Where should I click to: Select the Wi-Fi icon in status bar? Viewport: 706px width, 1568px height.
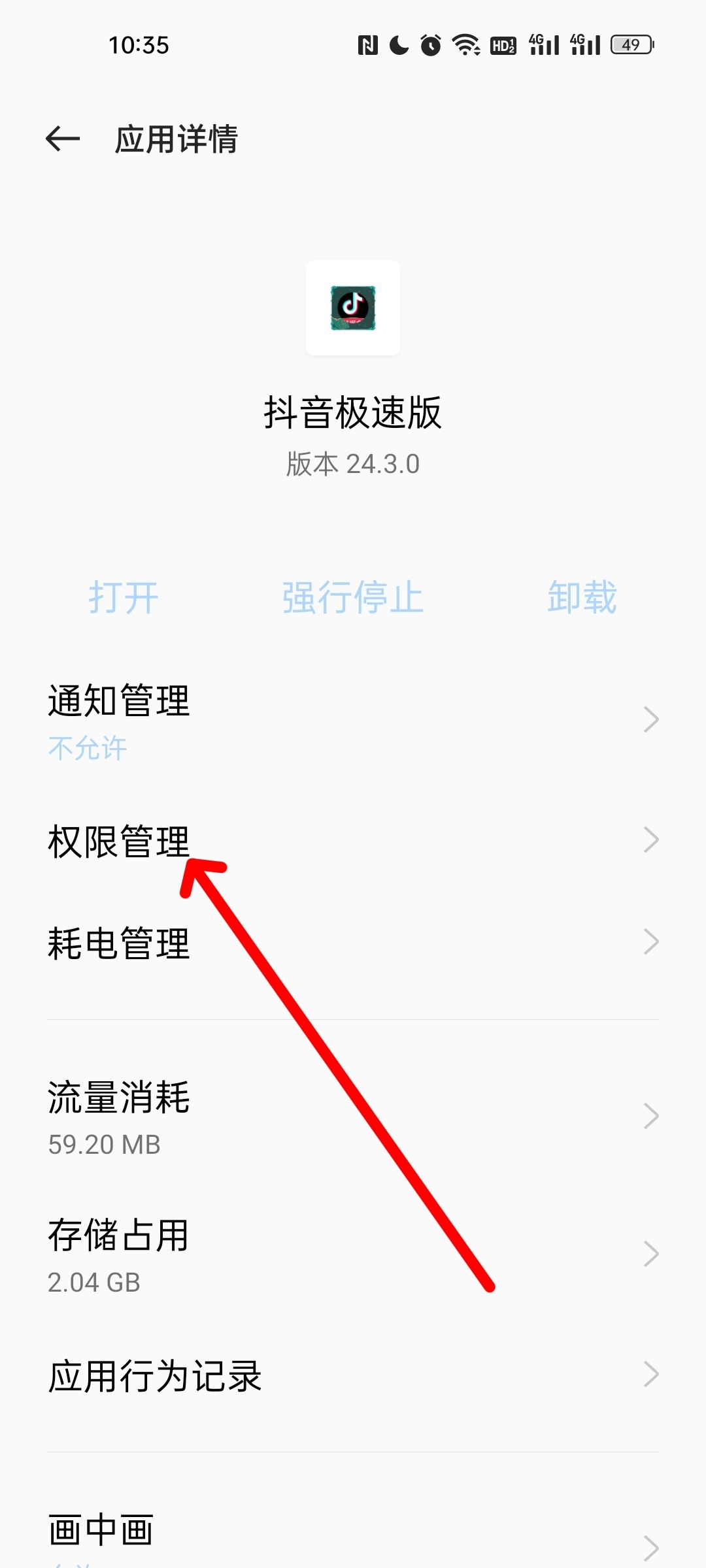tap(465, 46)
